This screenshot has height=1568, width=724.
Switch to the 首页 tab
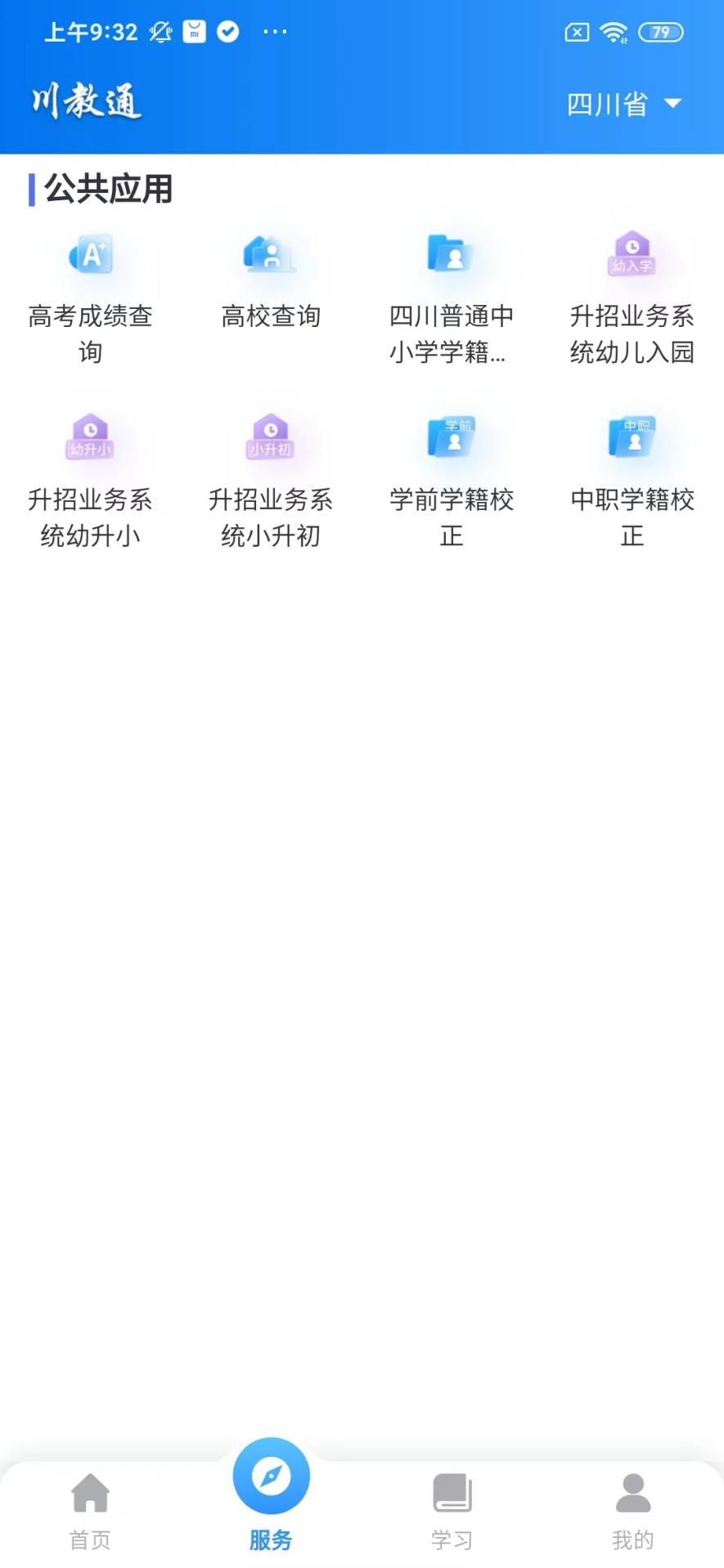point(90,1511)
